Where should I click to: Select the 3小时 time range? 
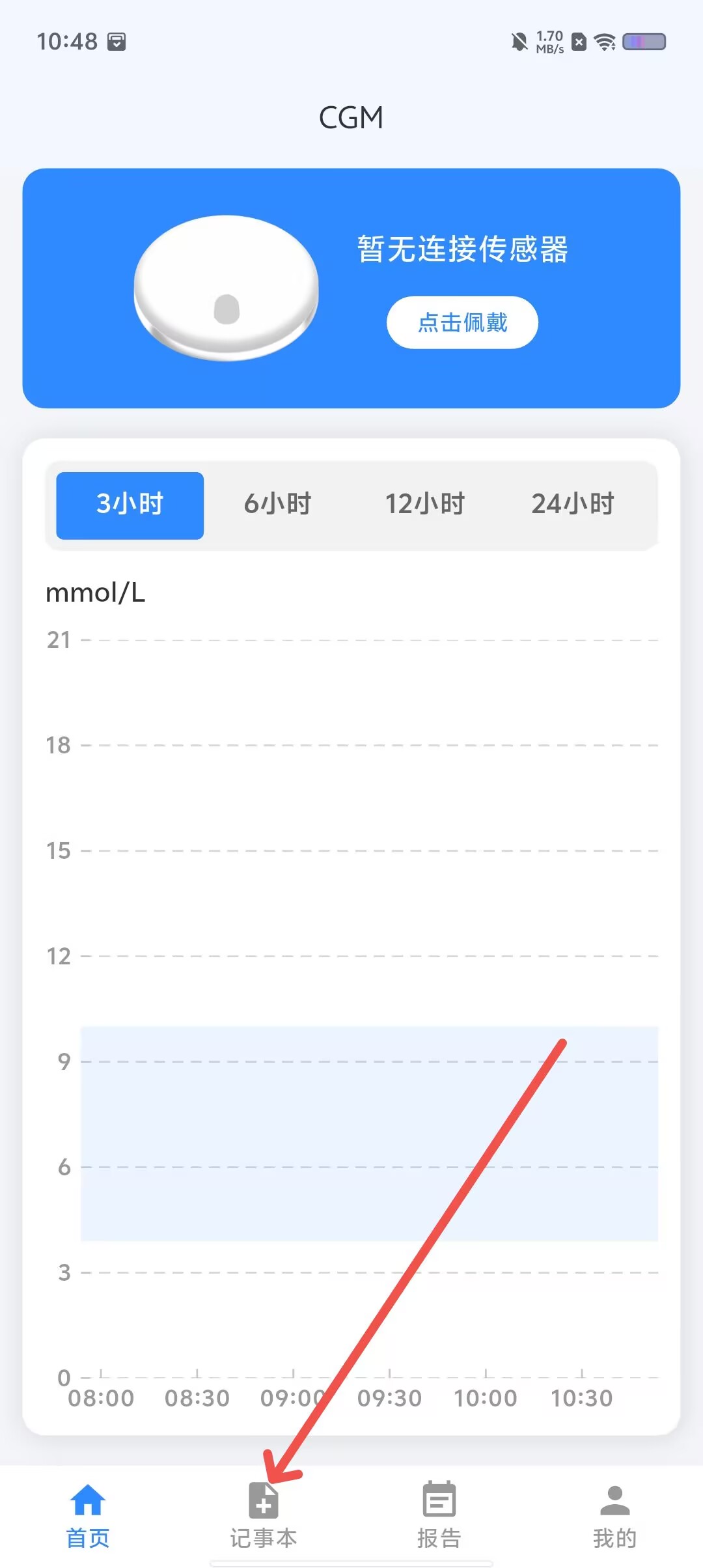pos(130,505)
